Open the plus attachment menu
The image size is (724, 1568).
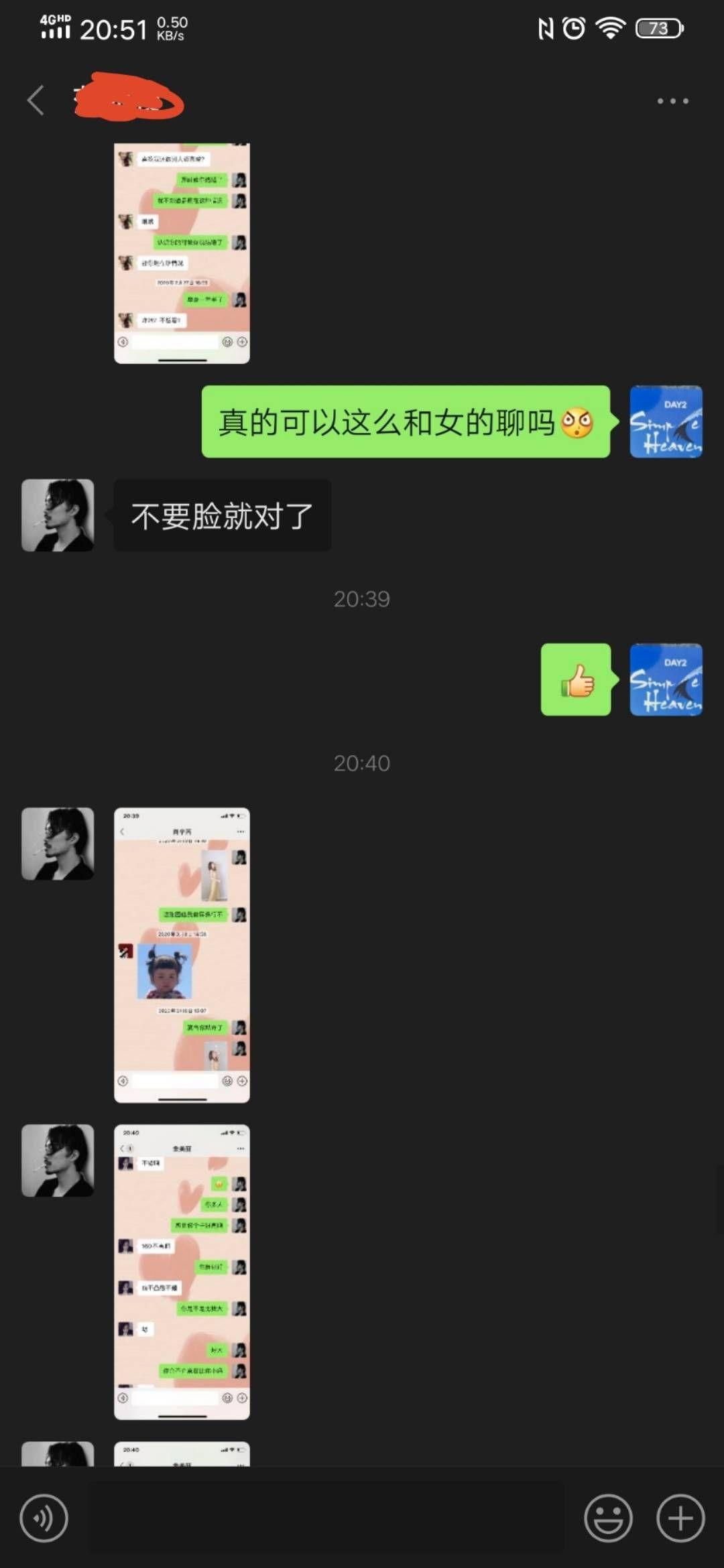click(x=680, y=1518)
